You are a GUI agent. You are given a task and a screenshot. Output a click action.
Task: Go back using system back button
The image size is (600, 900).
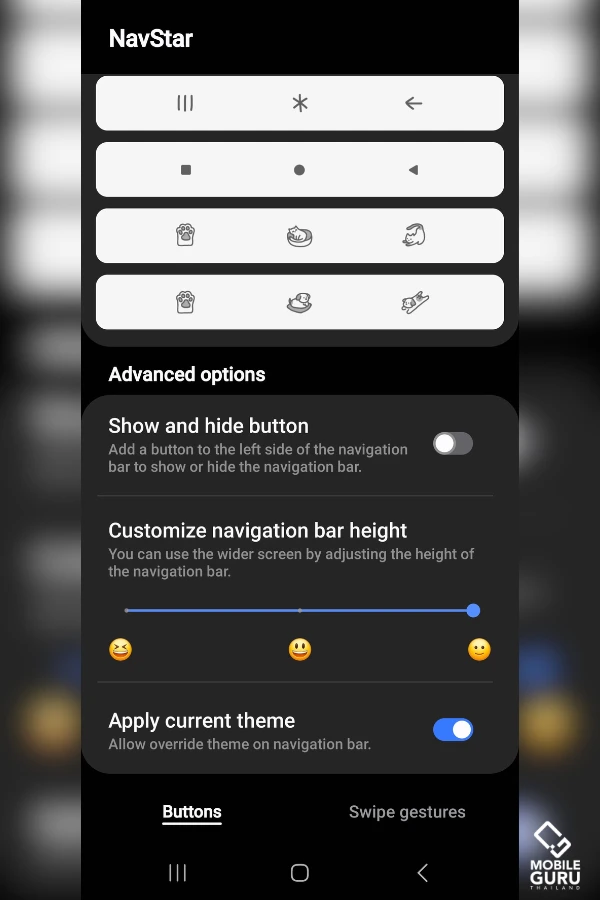(422, 873)
